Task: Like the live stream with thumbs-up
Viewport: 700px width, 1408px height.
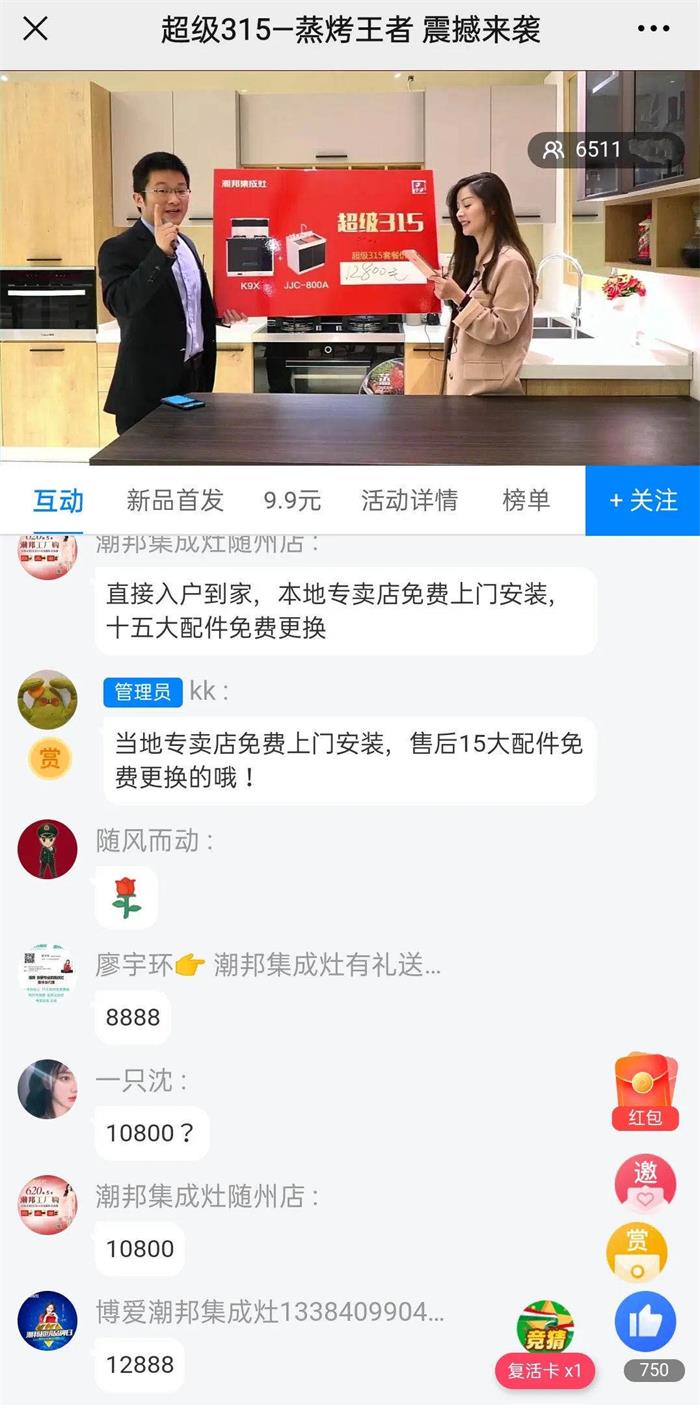Action: (x=645, y=1322)
